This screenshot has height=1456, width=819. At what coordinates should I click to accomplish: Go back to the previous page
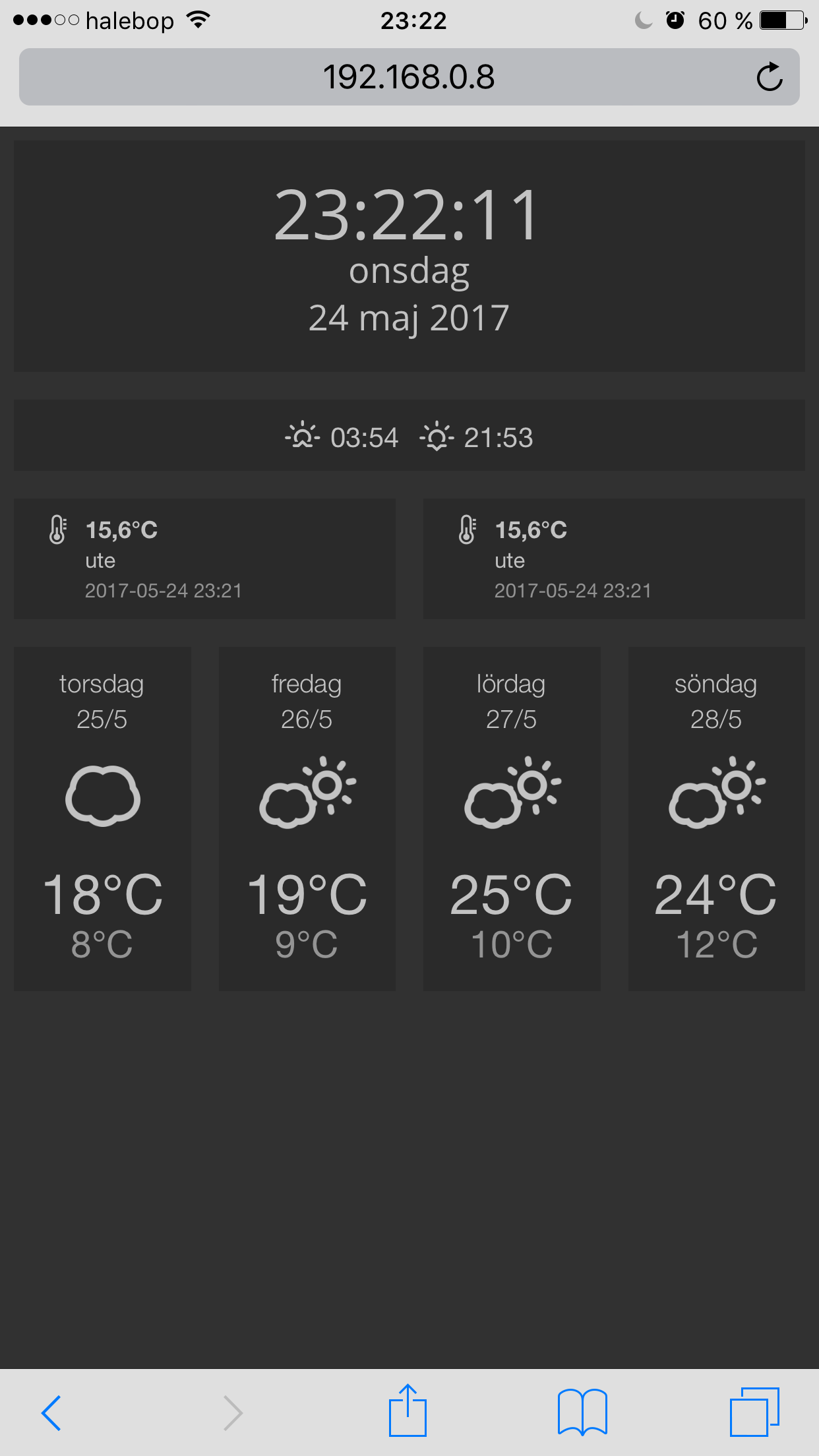tap(51, 1412)
